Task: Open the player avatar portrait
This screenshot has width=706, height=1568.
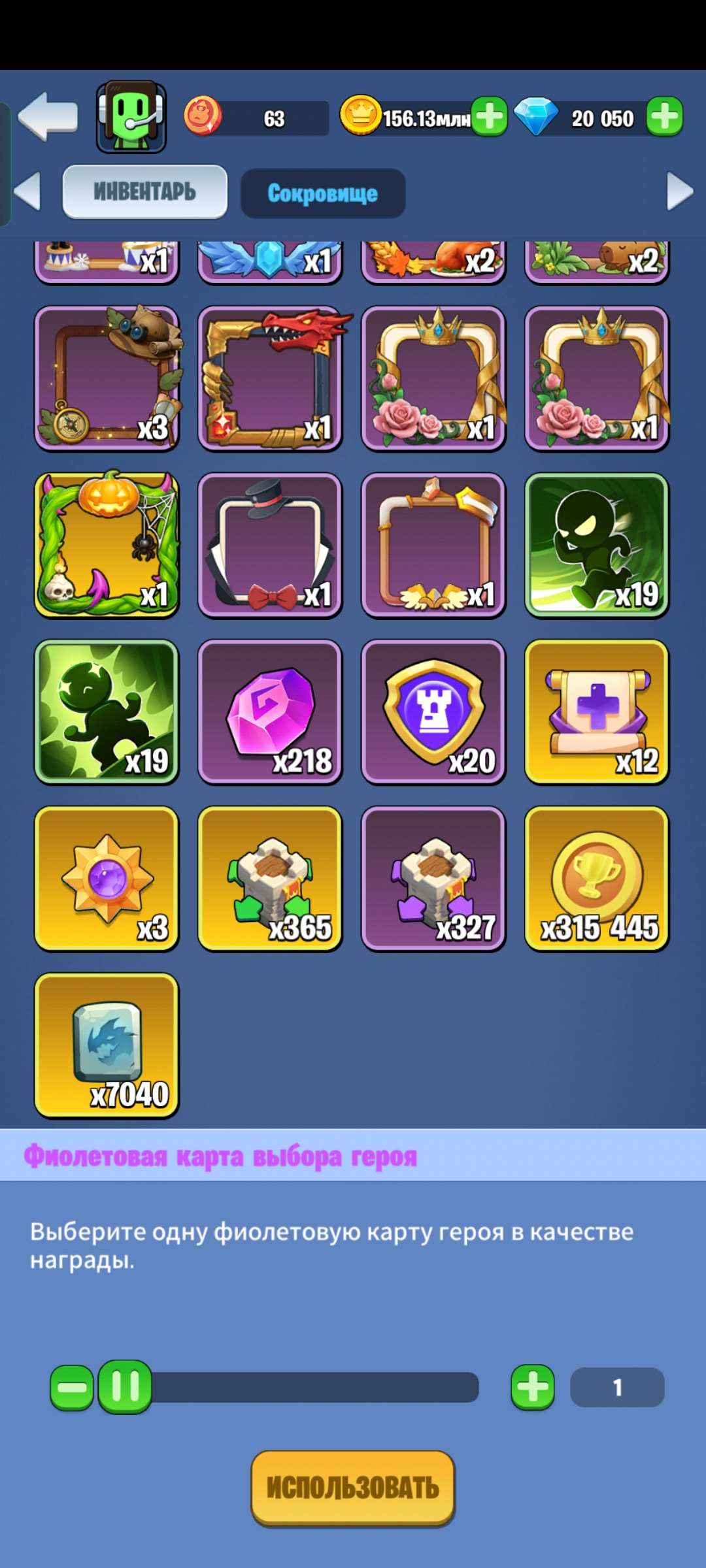Action: pyautogui.click(x=131, y=116)
